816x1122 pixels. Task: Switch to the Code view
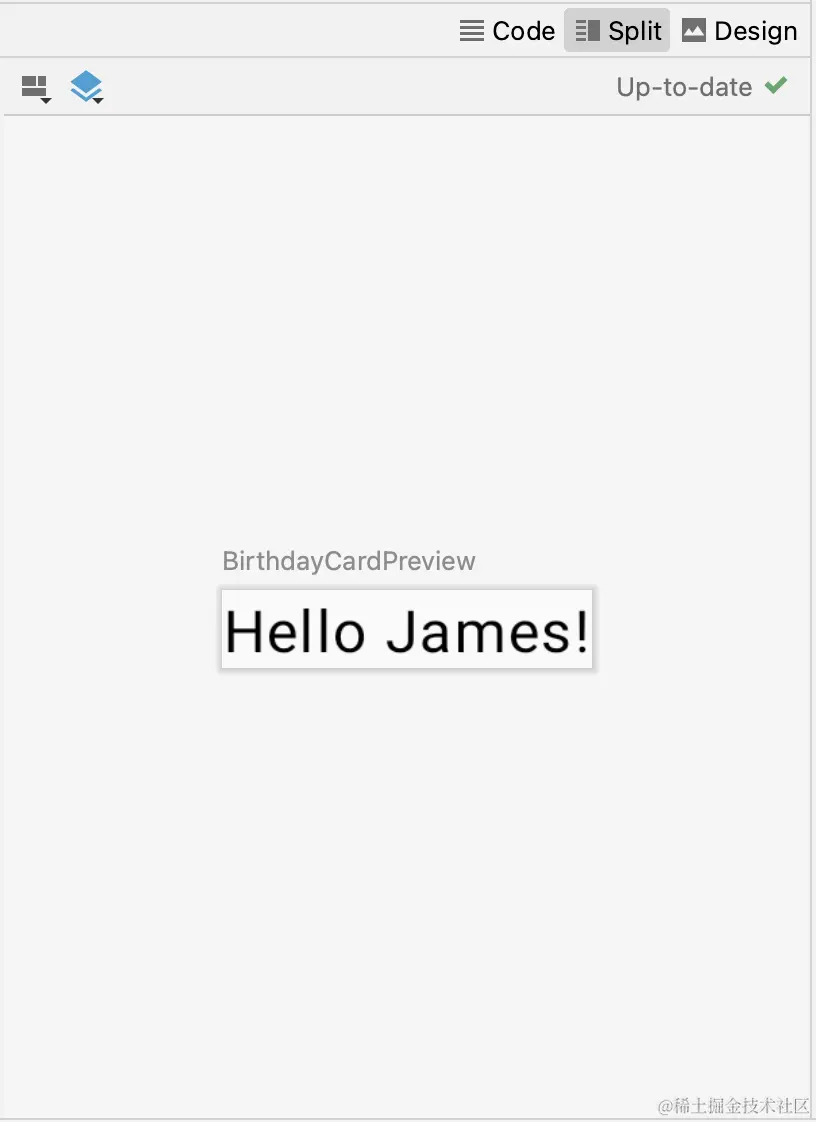click(x=507, y=31)
